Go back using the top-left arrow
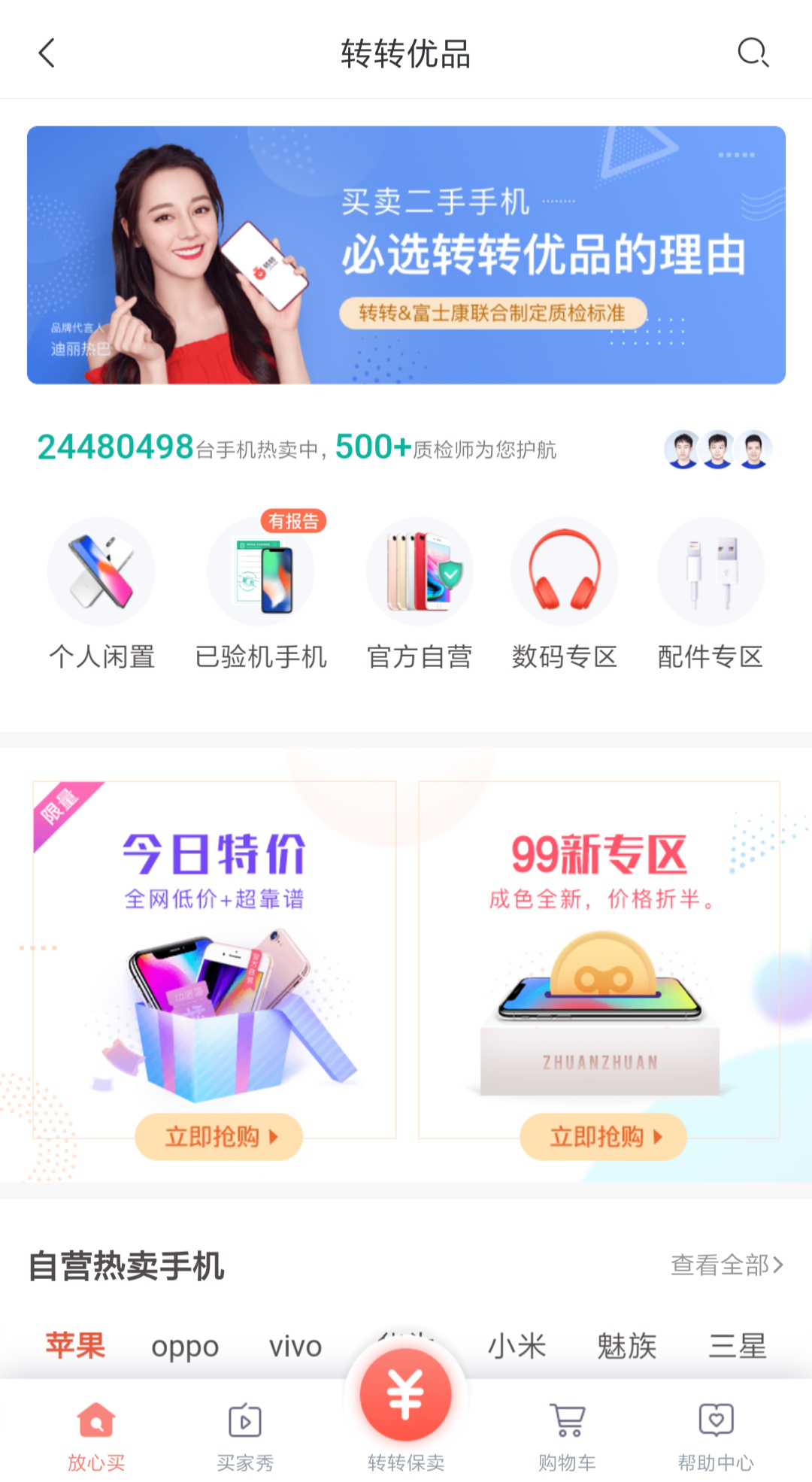Viewport: 812px width, 1482px height. [x=47, y=53]
